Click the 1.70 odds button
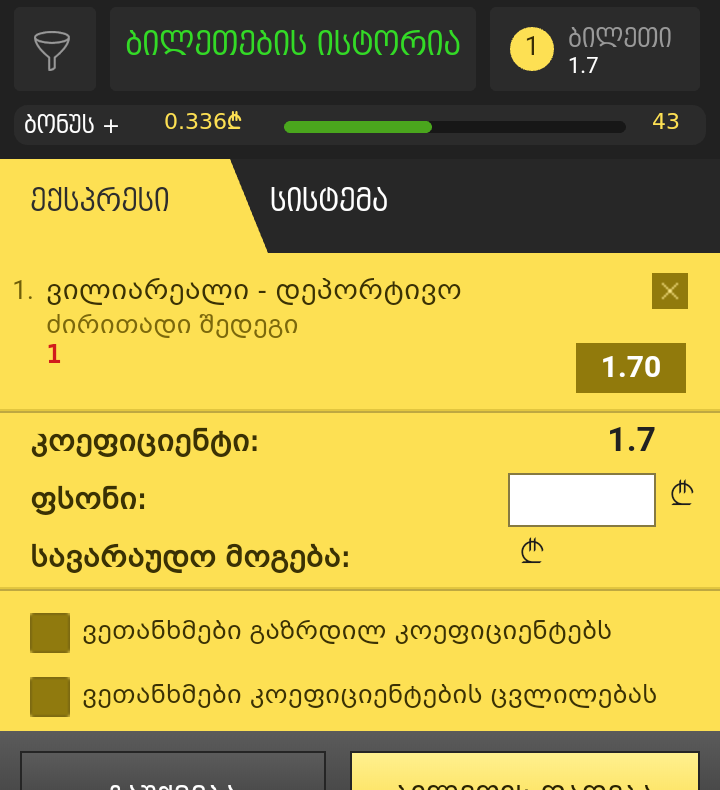Image resolution: width=720 pixels, height=790 pixels. point(630,368)
